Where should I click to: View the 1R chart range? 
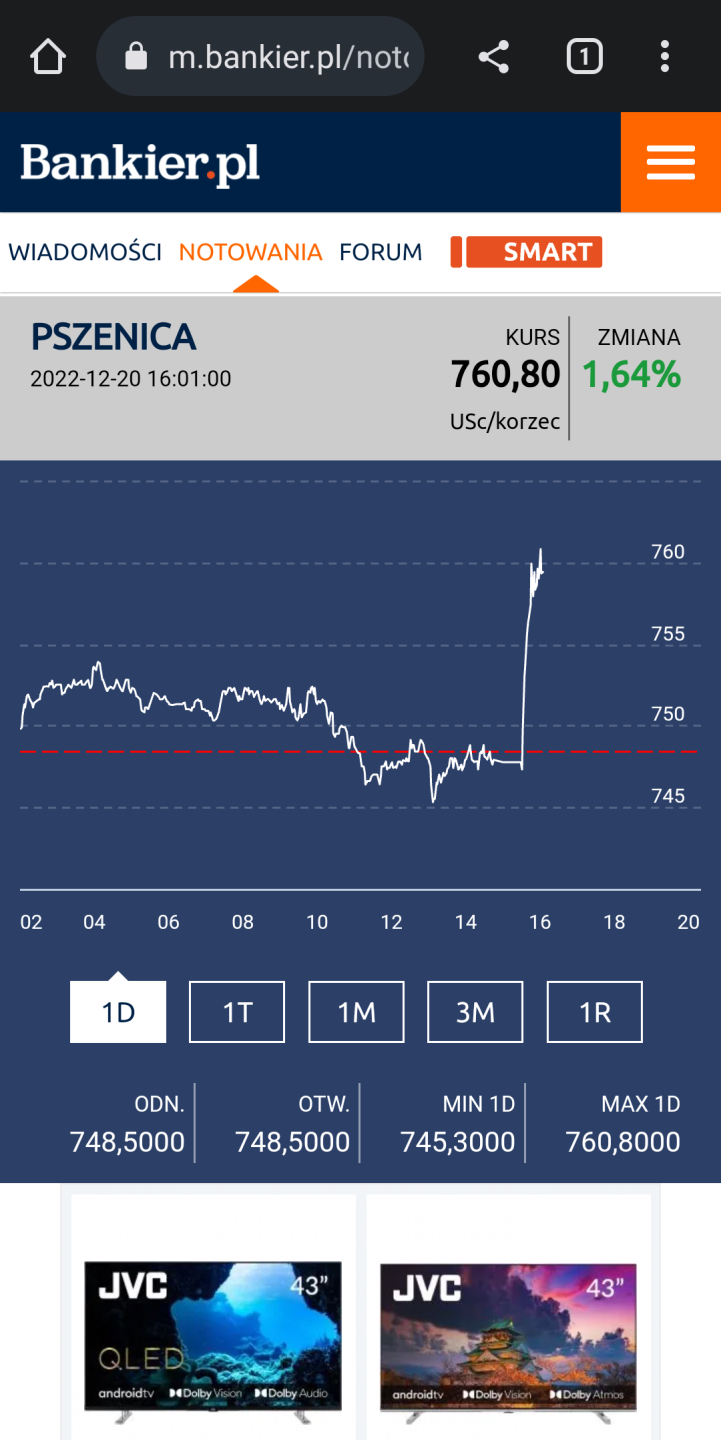(594, 1012)
